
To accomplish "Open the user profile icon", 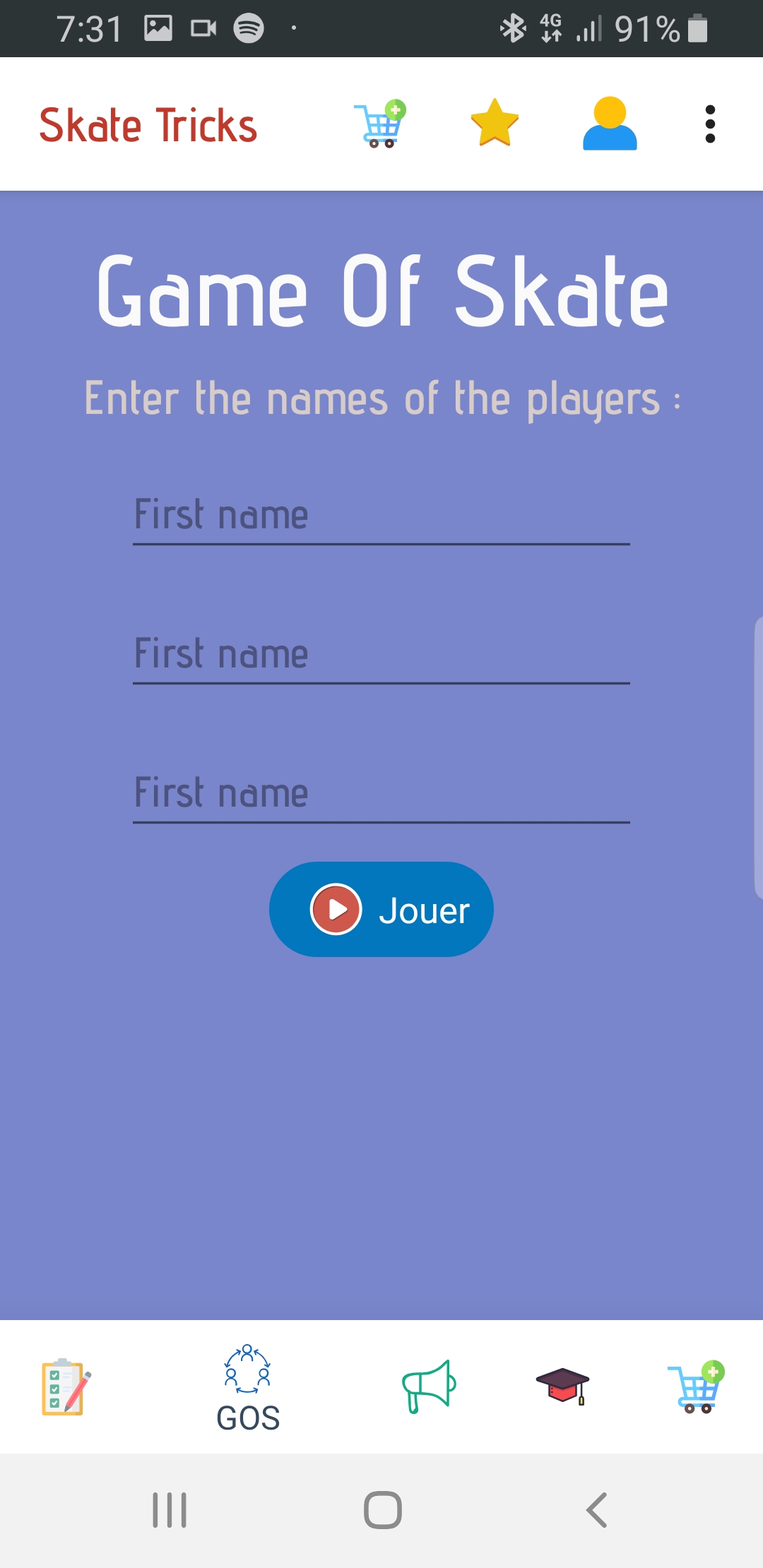I will tap(610, 124).
